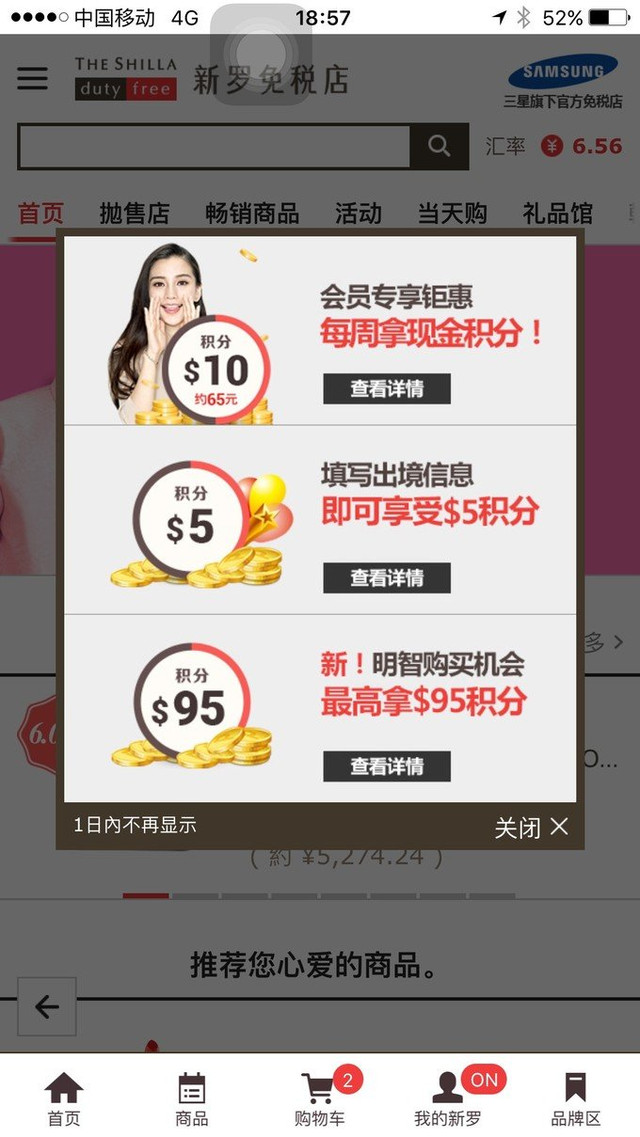The image size is (640, 1137).
Task: Open the 活动 tab
Action: click(x=358, y=213)
